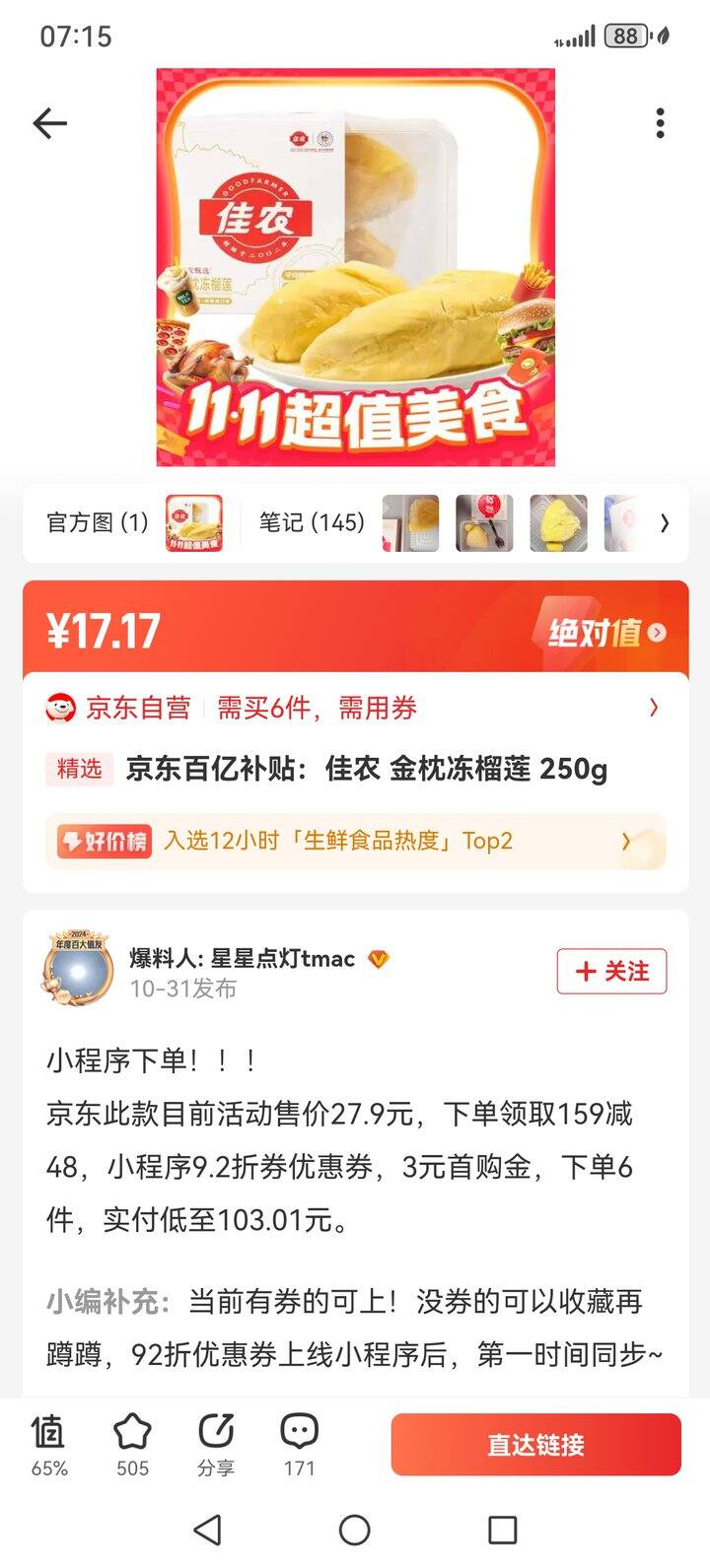
Task: Tap the verified badge next to 星星点灯tmac
Action: (x=378, y=957)
